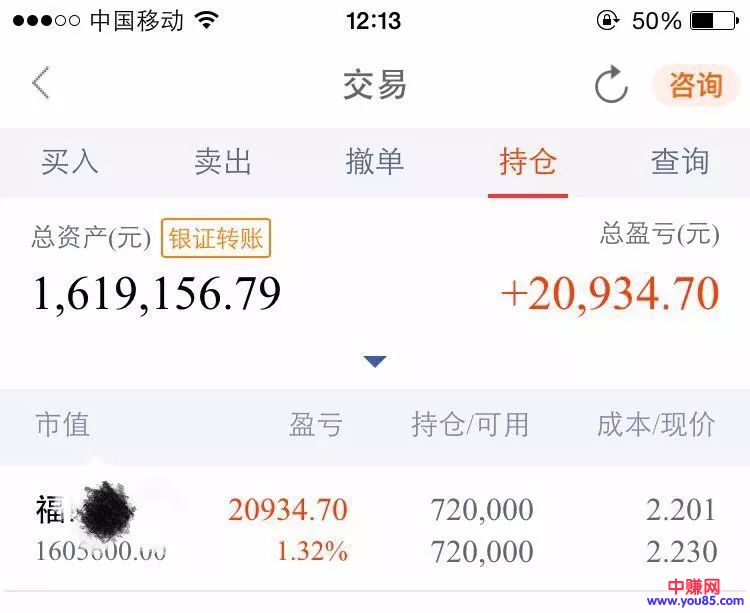
Task: Tap the 银证转账 button
Action: [x=216, y=239]
